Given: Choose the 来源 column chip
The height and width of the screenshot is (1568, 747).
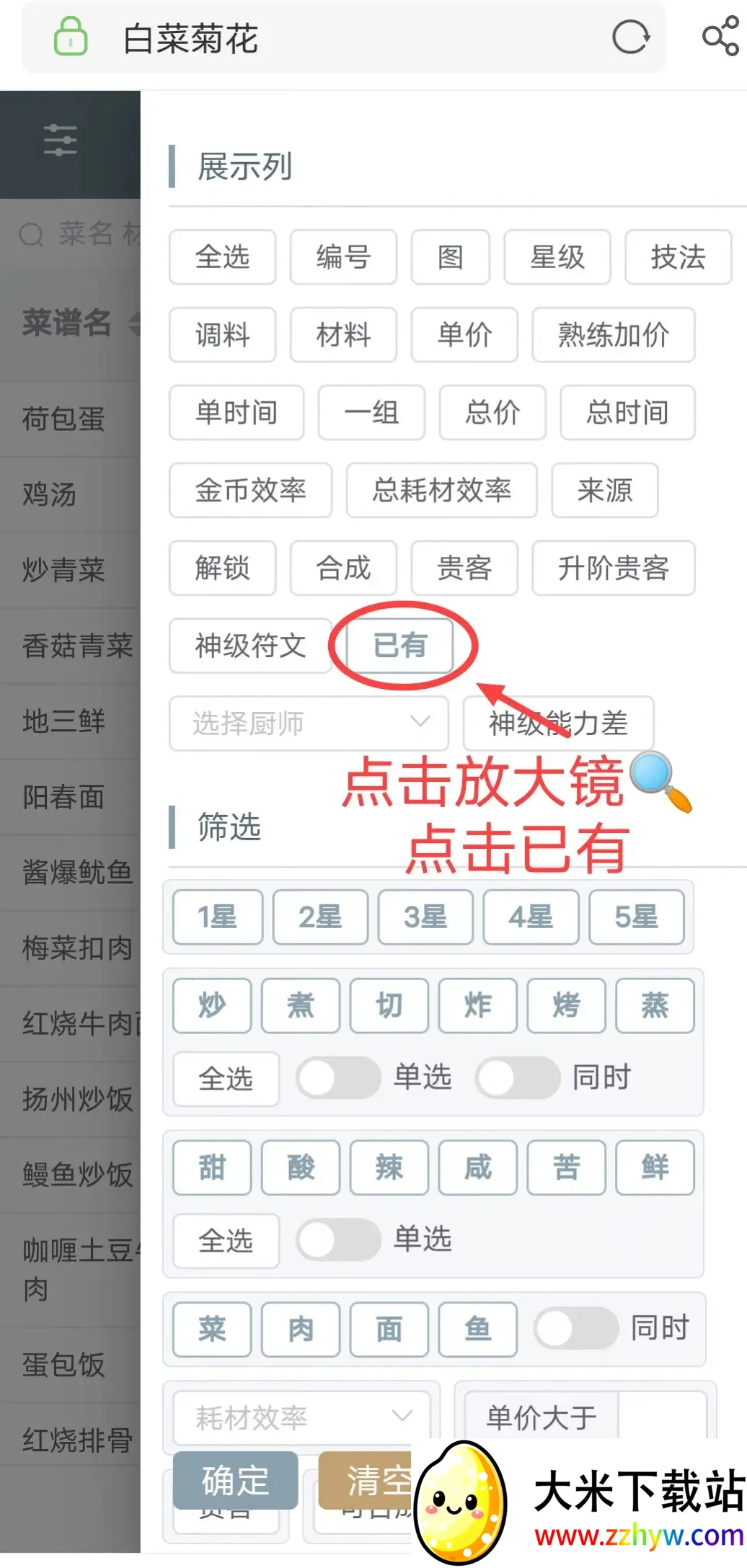Looking at the screenshot, I should point(604,491).
